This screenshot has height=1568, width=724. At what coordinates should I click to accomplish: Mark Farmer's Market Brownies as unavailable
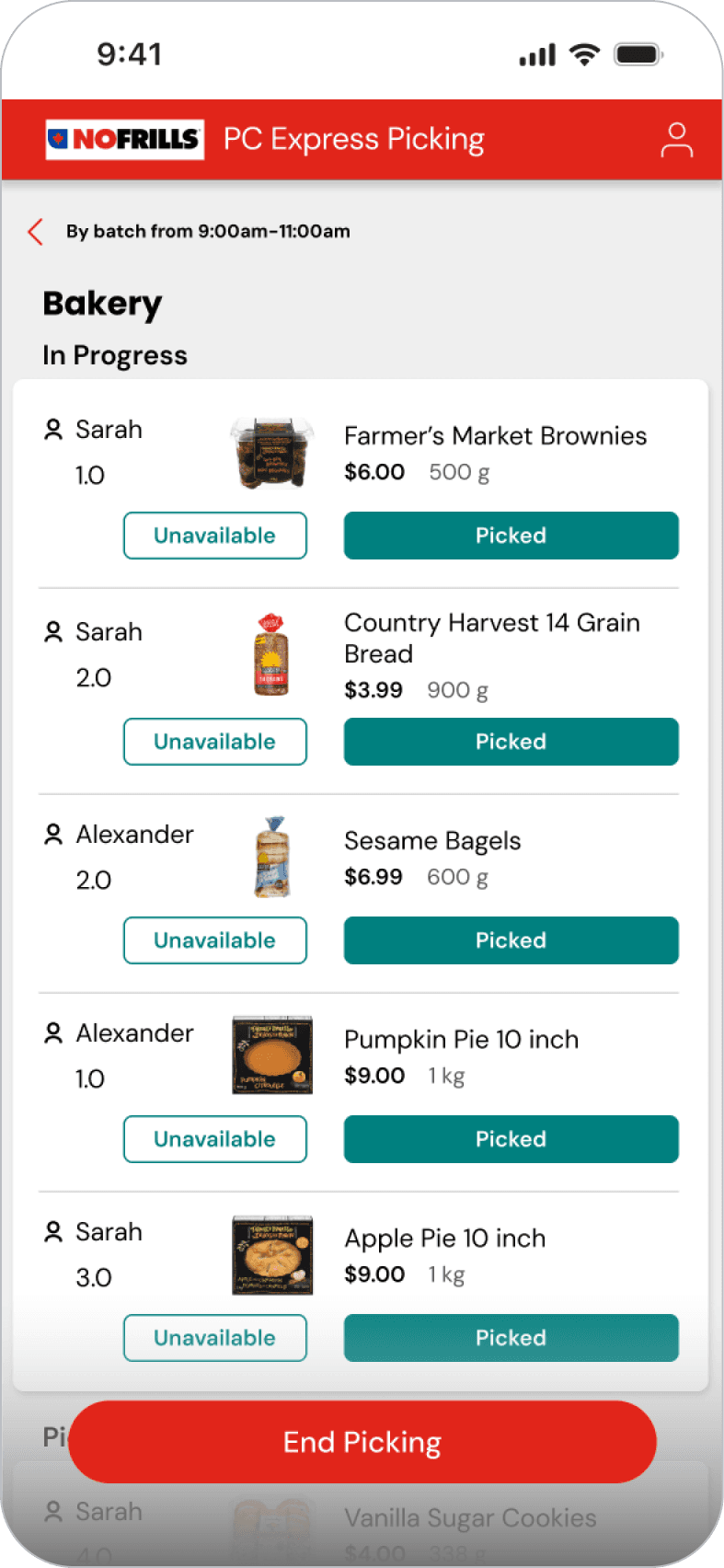point(215,536)
